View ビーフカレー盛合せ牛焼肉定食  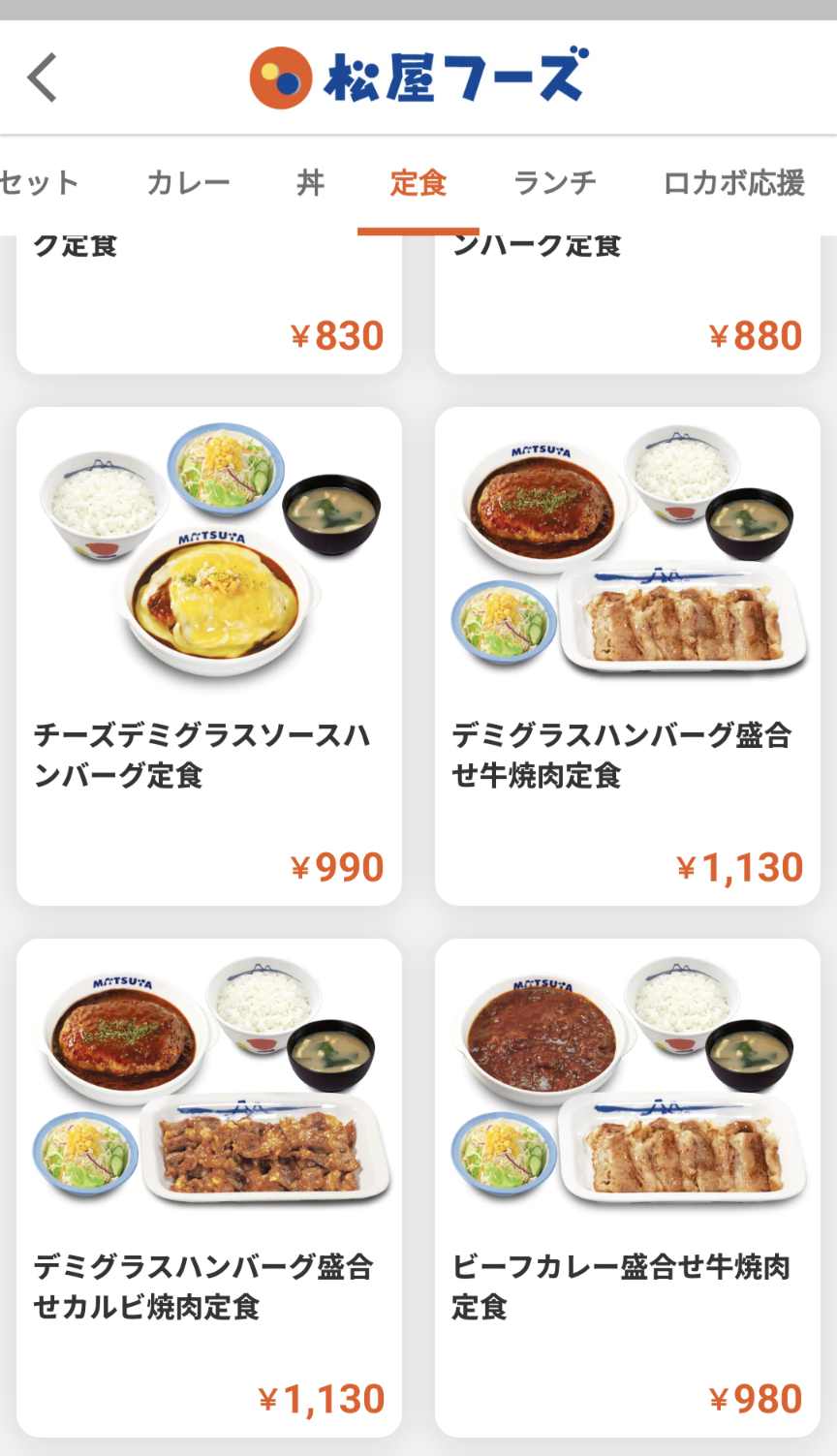point(628,1188)
